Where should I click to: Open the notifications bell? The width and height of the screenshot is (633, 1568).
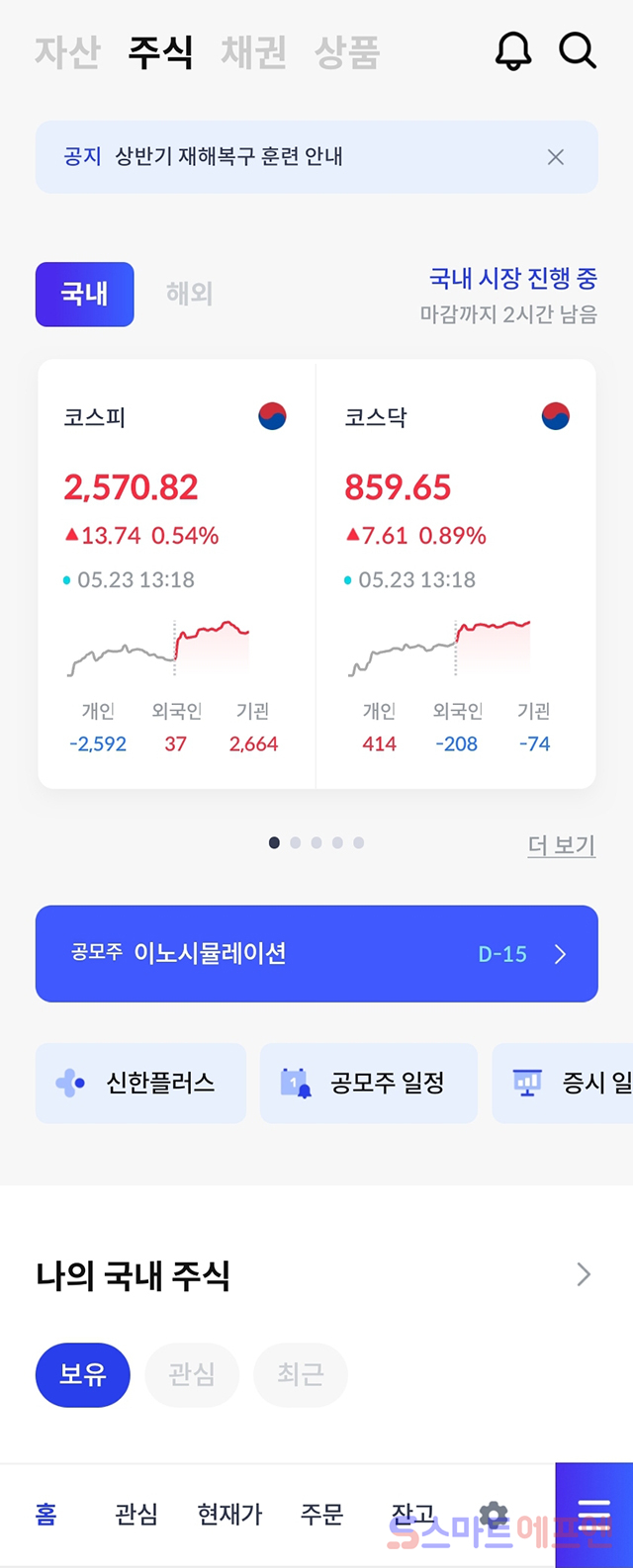(x=512, y=50)
